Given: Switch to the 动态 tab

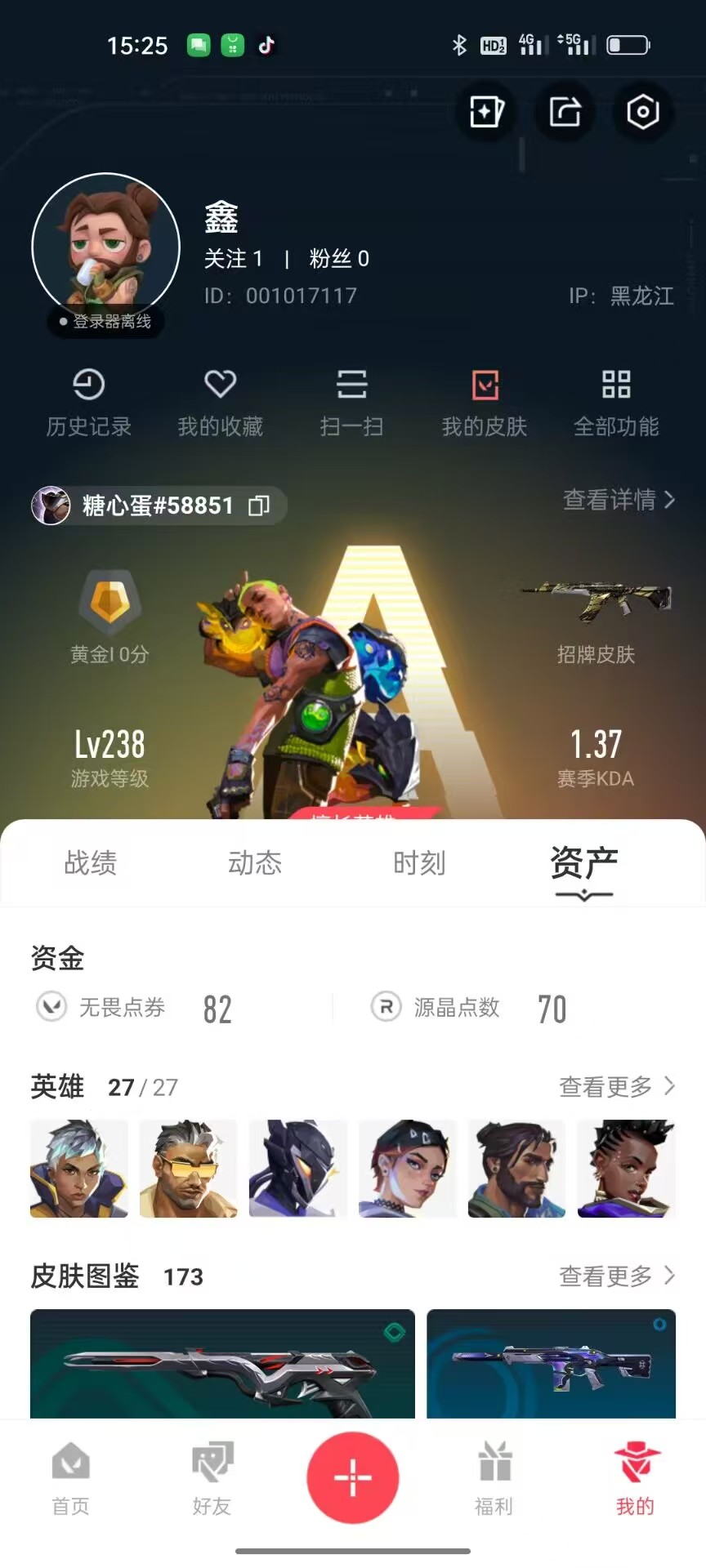Looking at the screenshot, I should (255, 862).
